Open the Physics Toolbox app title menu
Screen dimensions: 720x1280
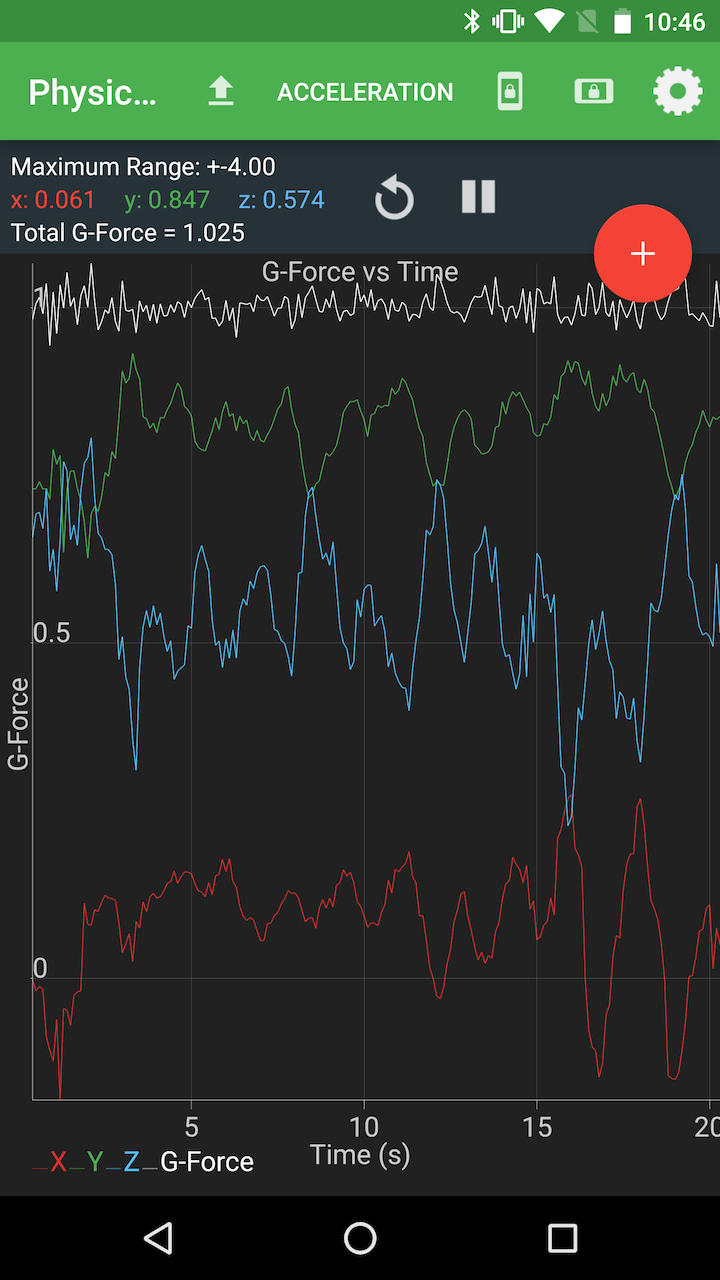pyautogui.click(x=90, y=91)
